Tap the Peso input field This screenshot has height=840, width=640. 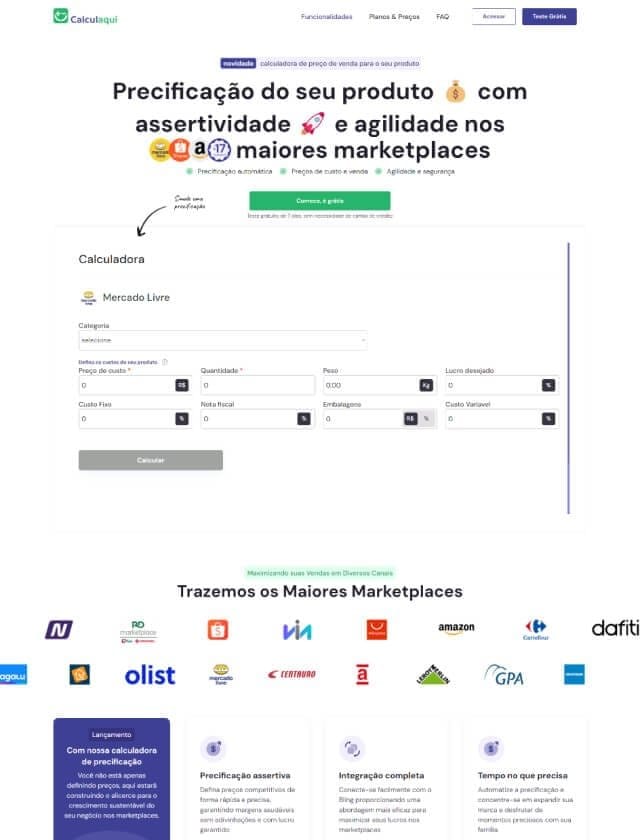(368, 385)
